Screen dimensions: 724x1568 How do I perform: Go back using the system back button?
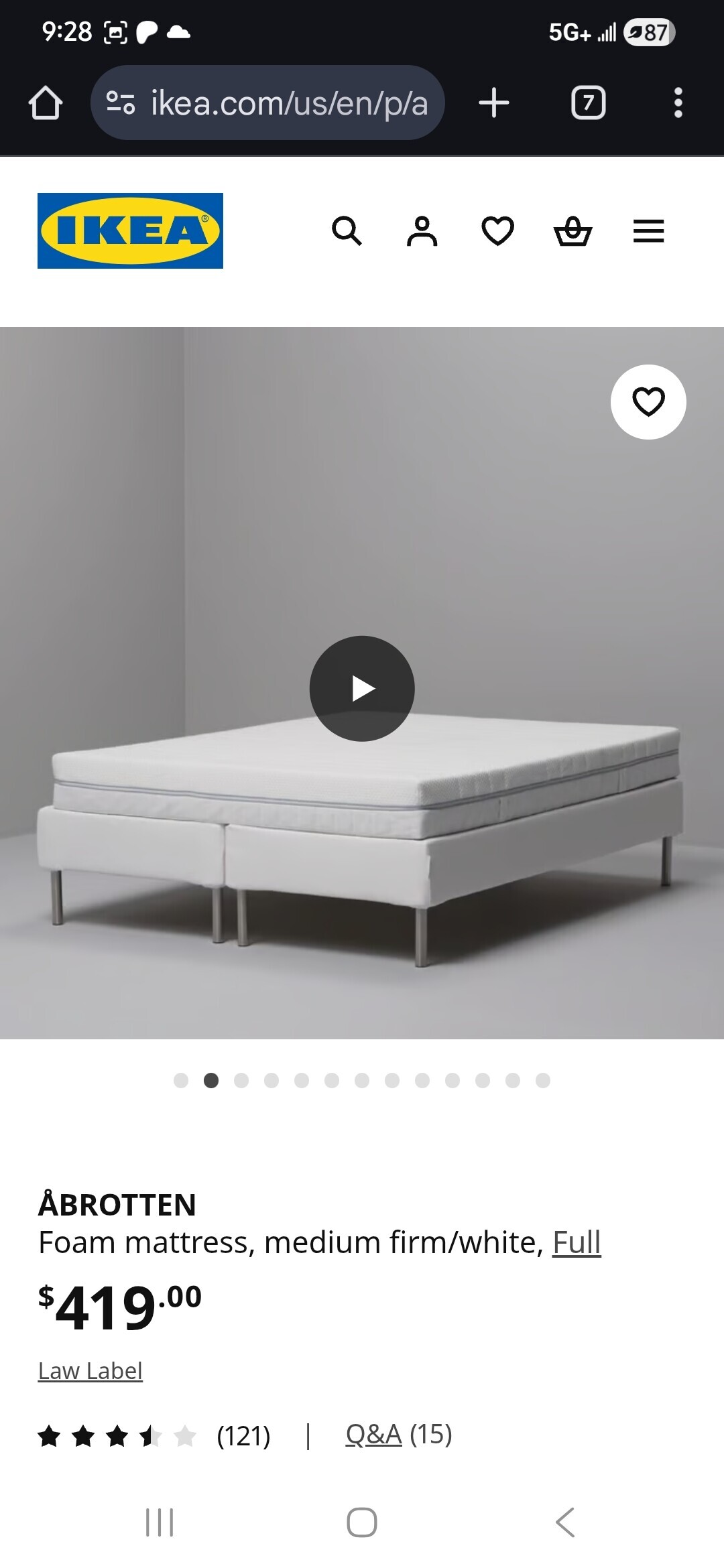(564, 1522)
